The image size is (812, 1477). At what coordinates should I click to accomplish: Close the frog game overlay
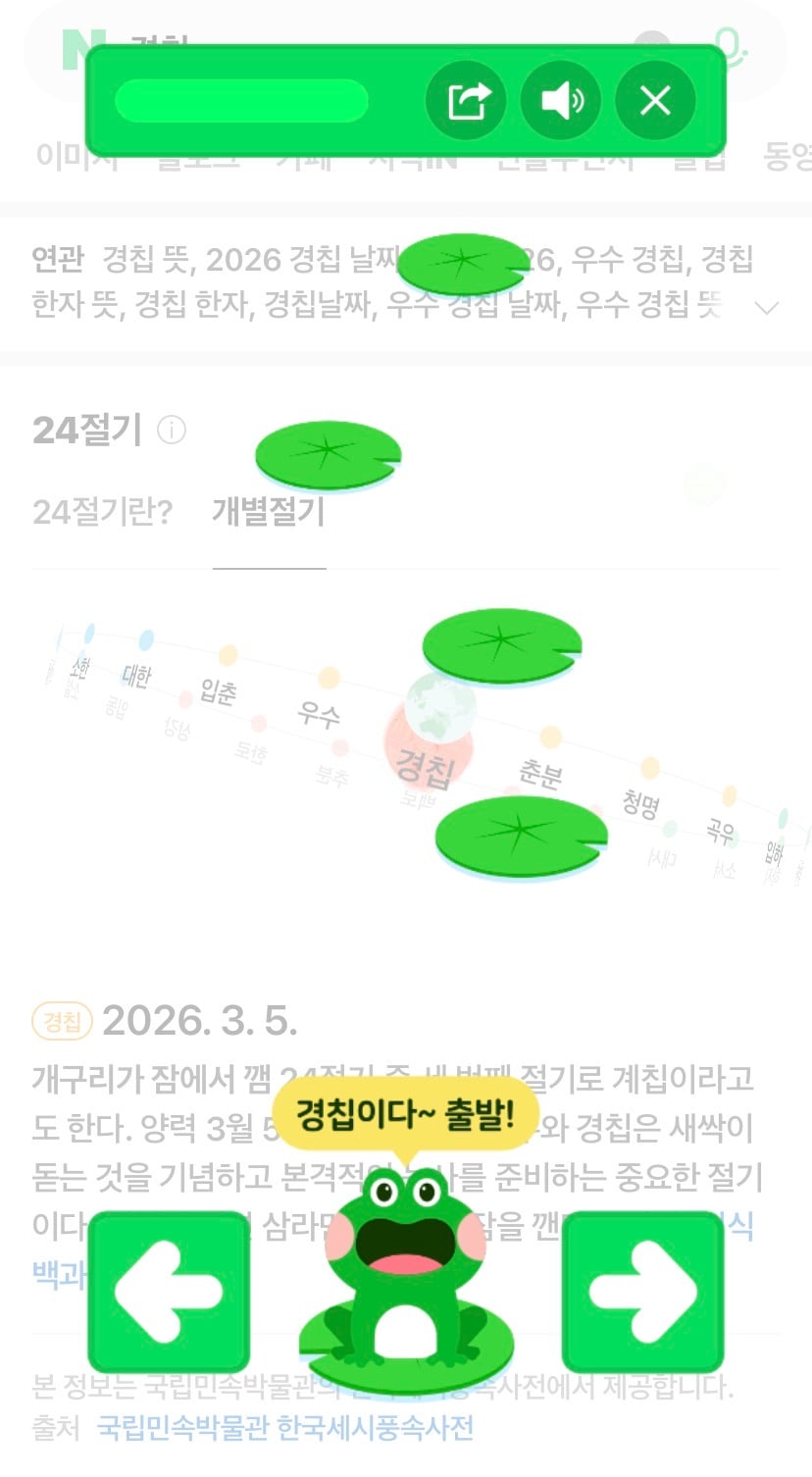(655, 100)
